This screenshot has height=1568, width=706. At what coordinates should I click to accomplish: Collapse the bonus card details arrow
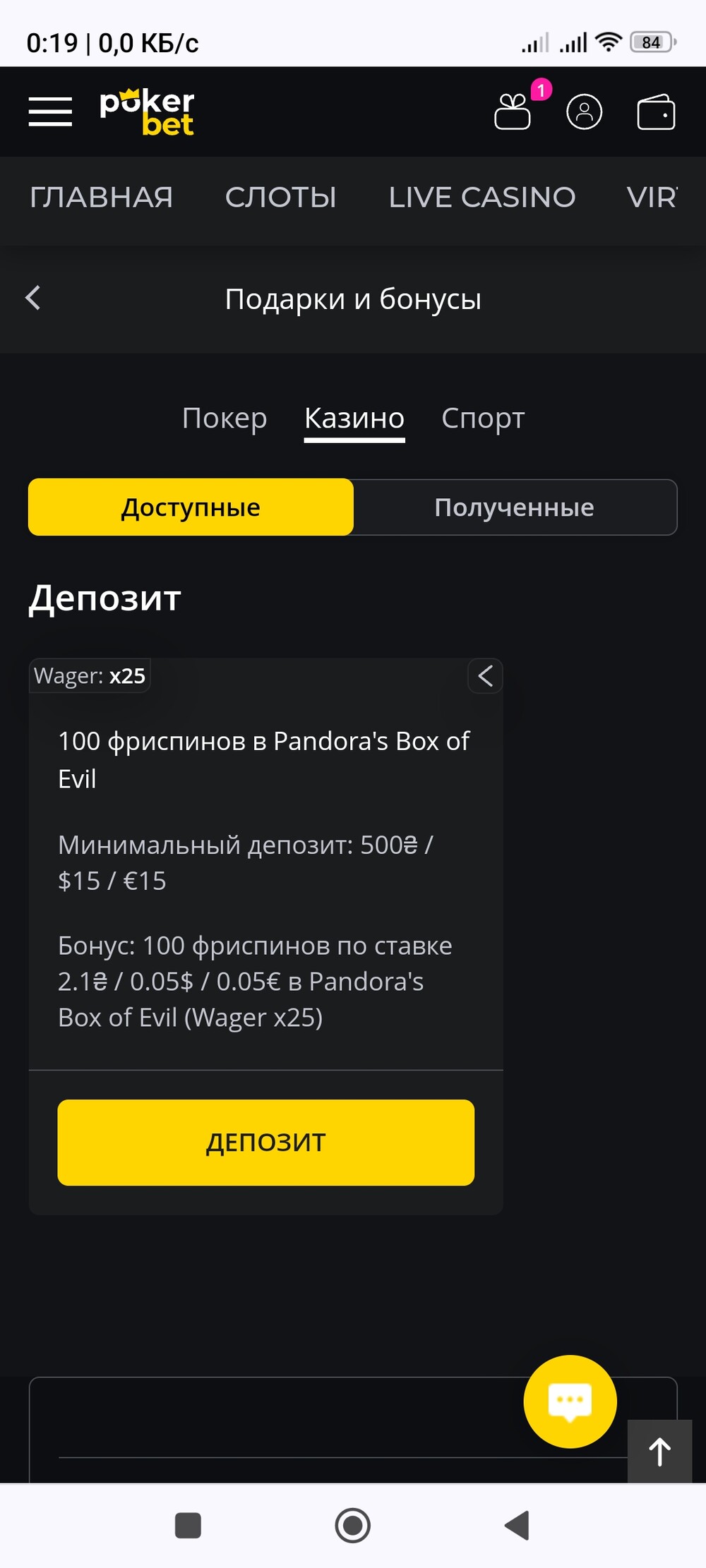pos(486,676)
